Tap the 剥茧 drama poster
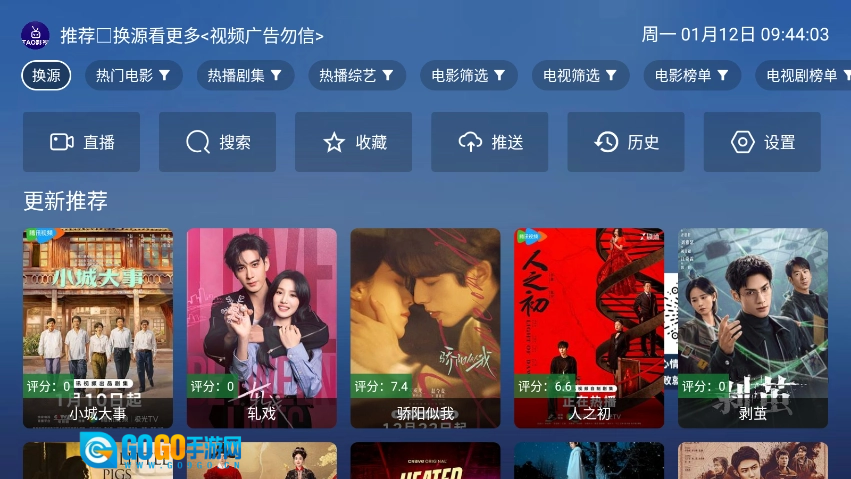 (753, 328)
